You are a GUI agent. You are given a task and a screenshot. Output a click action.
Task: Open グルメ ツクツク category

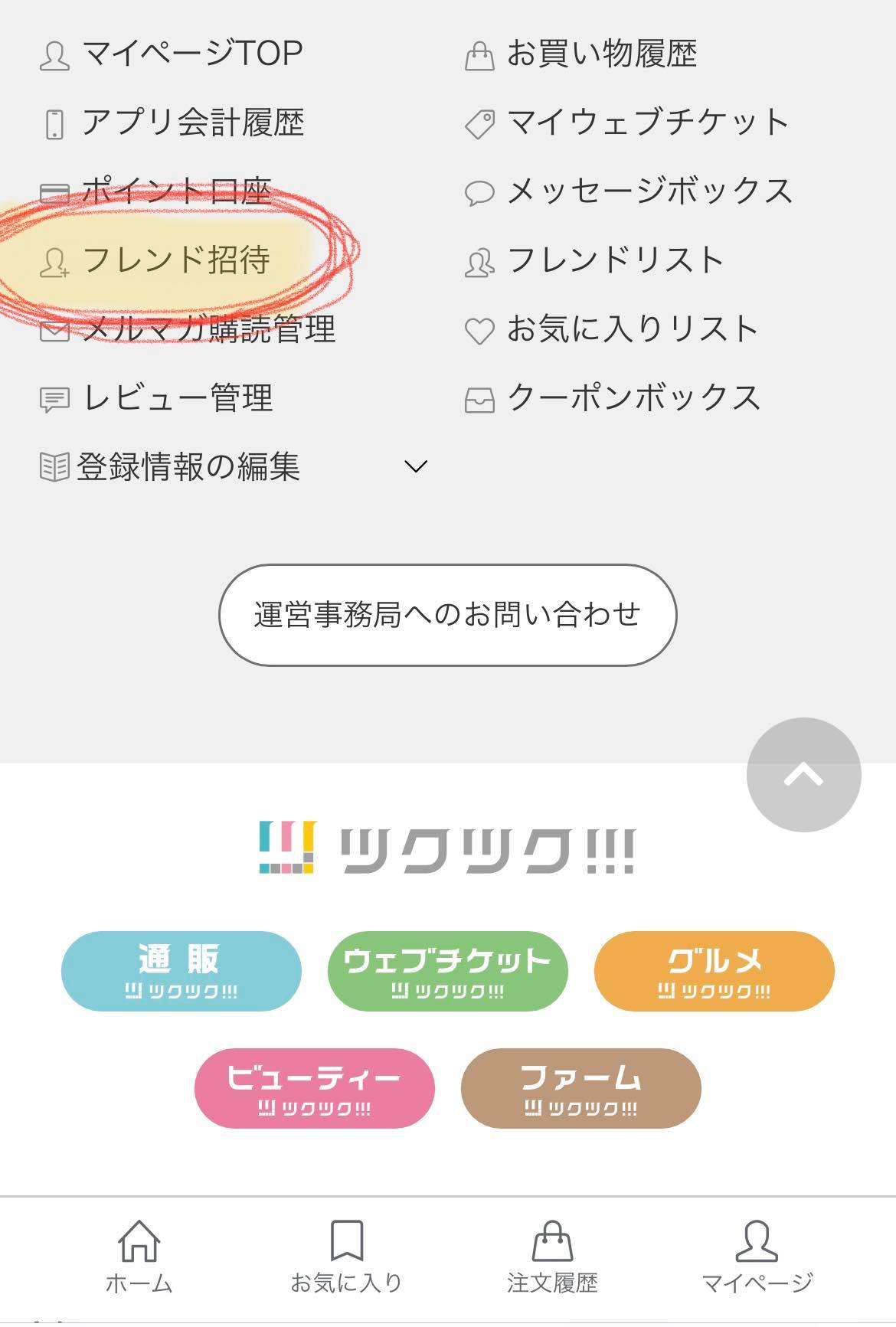click(714, 972)
